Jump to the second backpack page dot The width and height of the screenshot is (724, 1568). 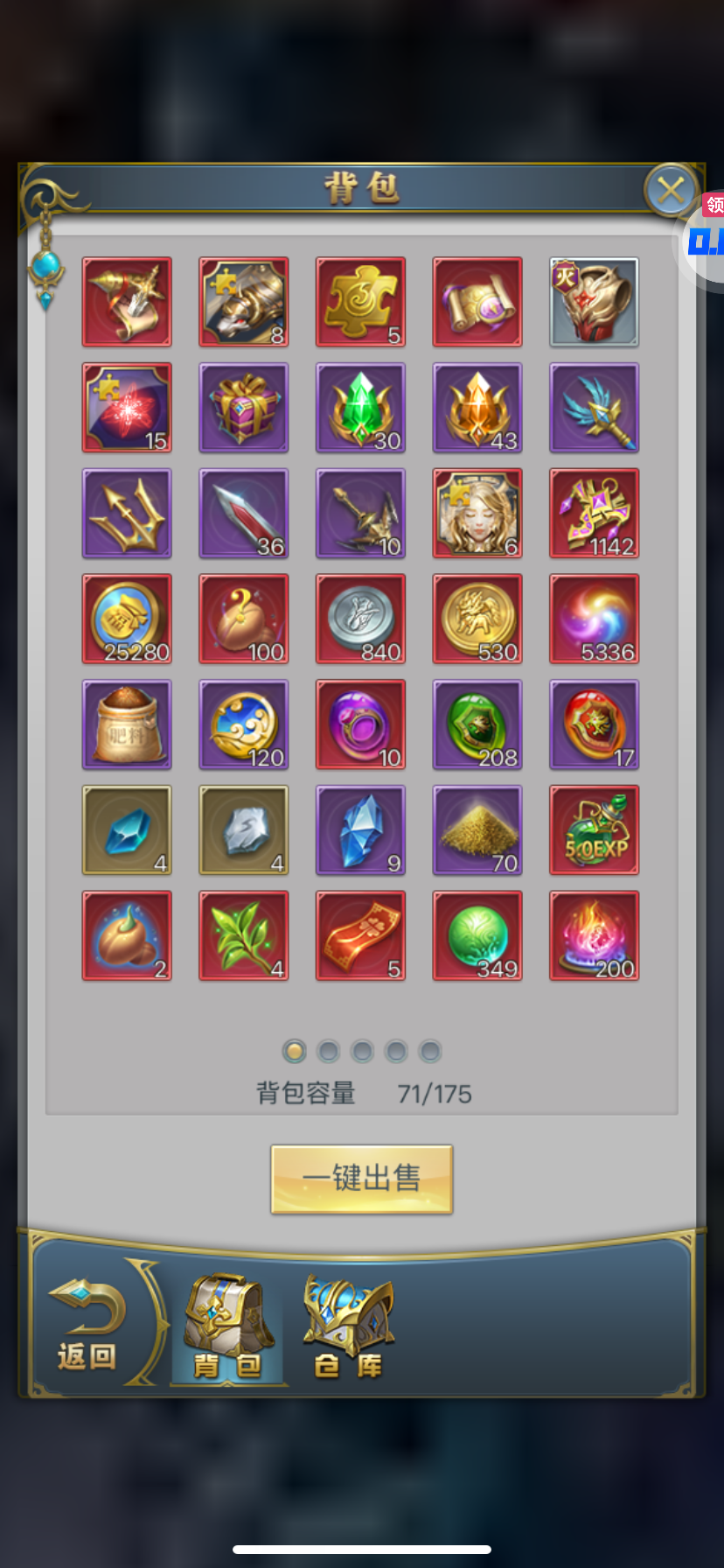pyautogui.click(x=329, y=1051)
